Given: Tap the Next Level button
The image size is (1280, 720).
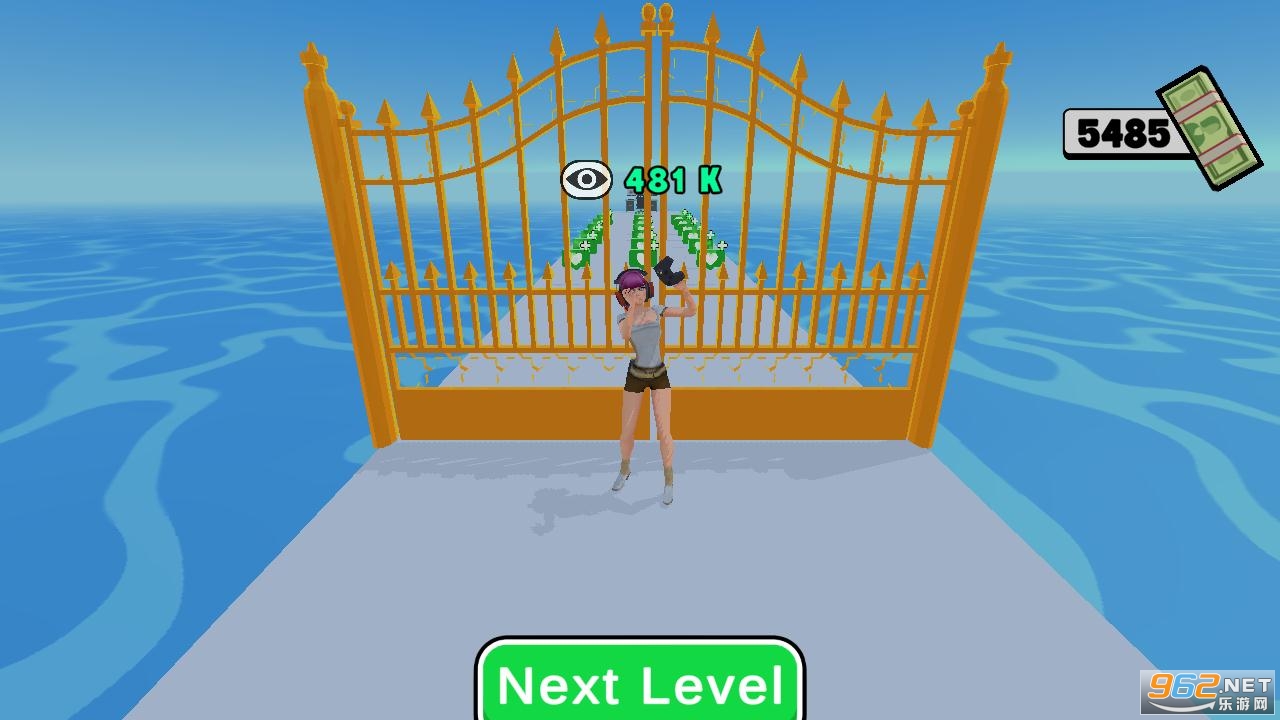Looking at the screenshot, I should (640, 684).
